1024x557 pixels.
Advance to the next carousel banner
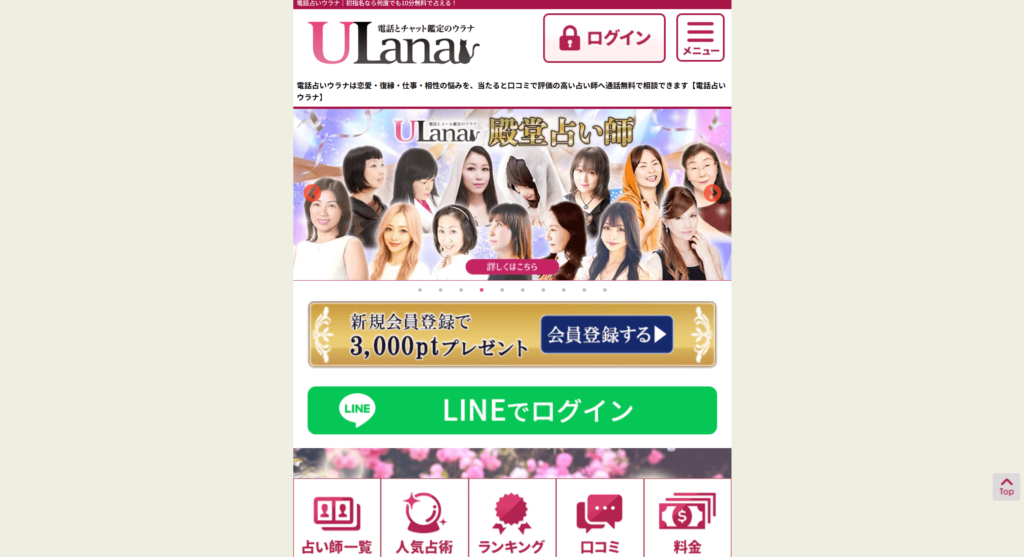click(712, 193)
